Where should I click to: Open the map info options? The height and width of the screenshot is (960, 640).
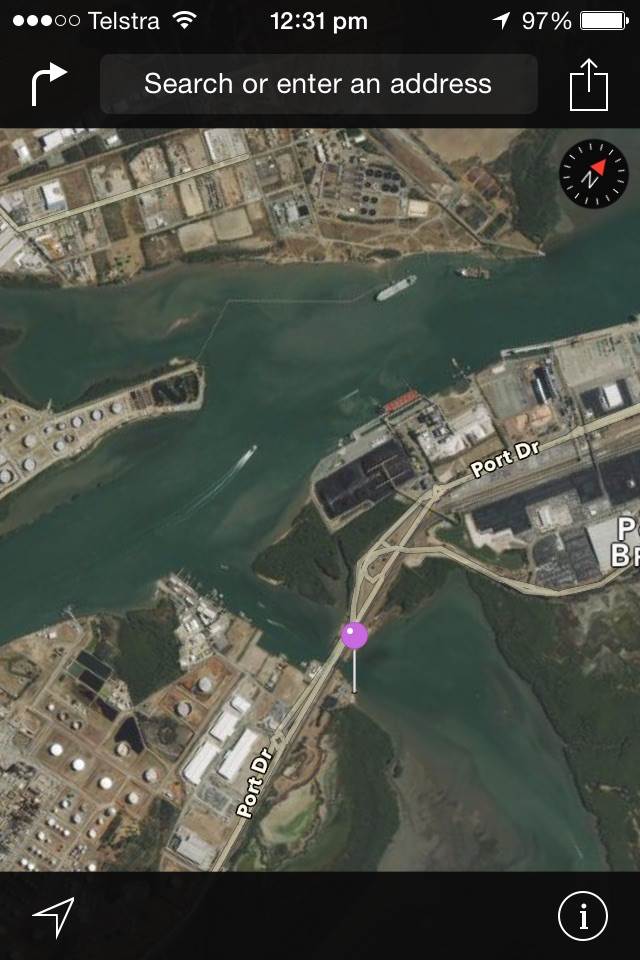click(582, 916)
